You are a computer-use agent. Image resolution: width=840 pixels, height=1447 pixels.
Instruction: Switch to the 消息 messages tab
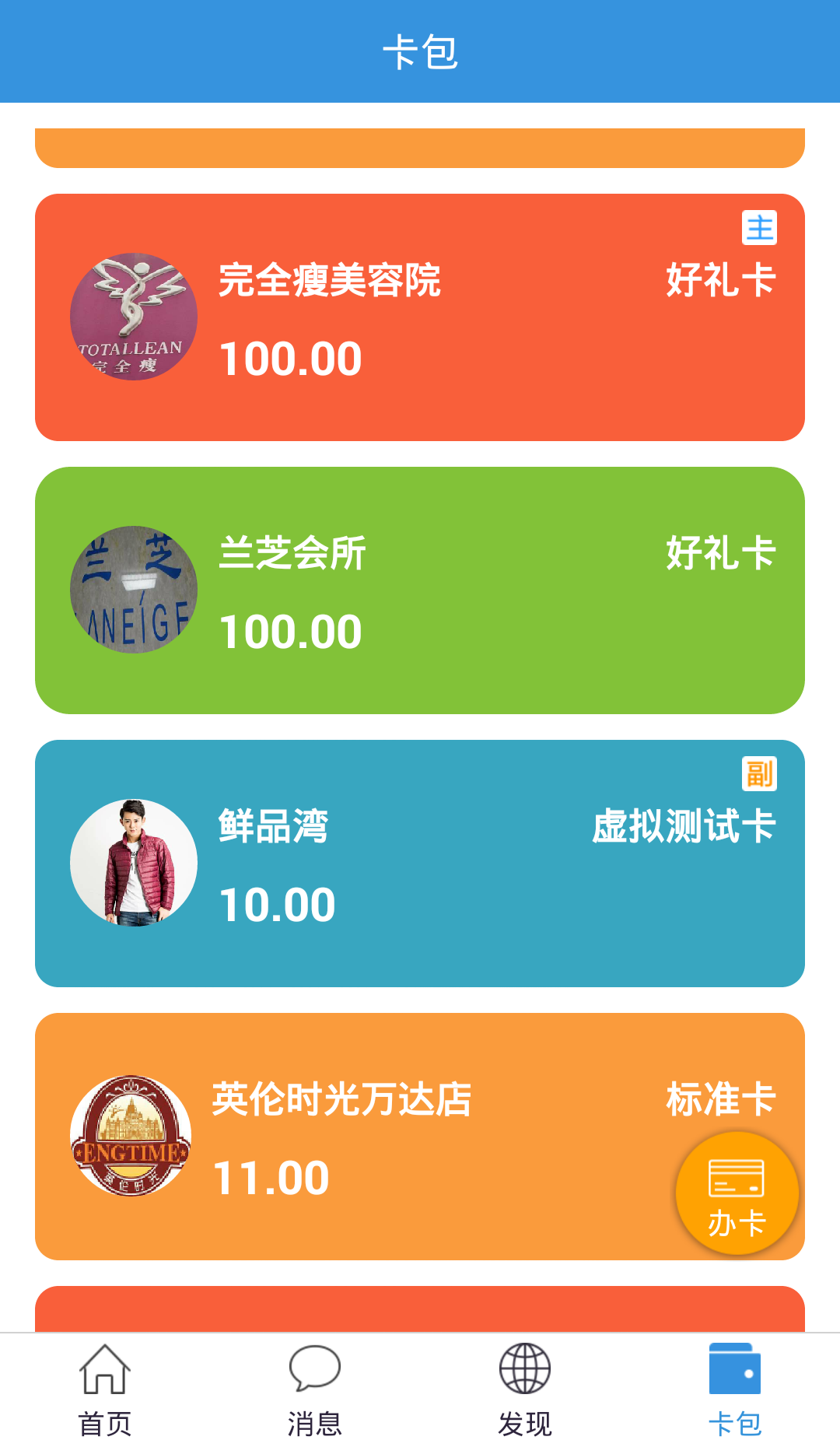315,1389
